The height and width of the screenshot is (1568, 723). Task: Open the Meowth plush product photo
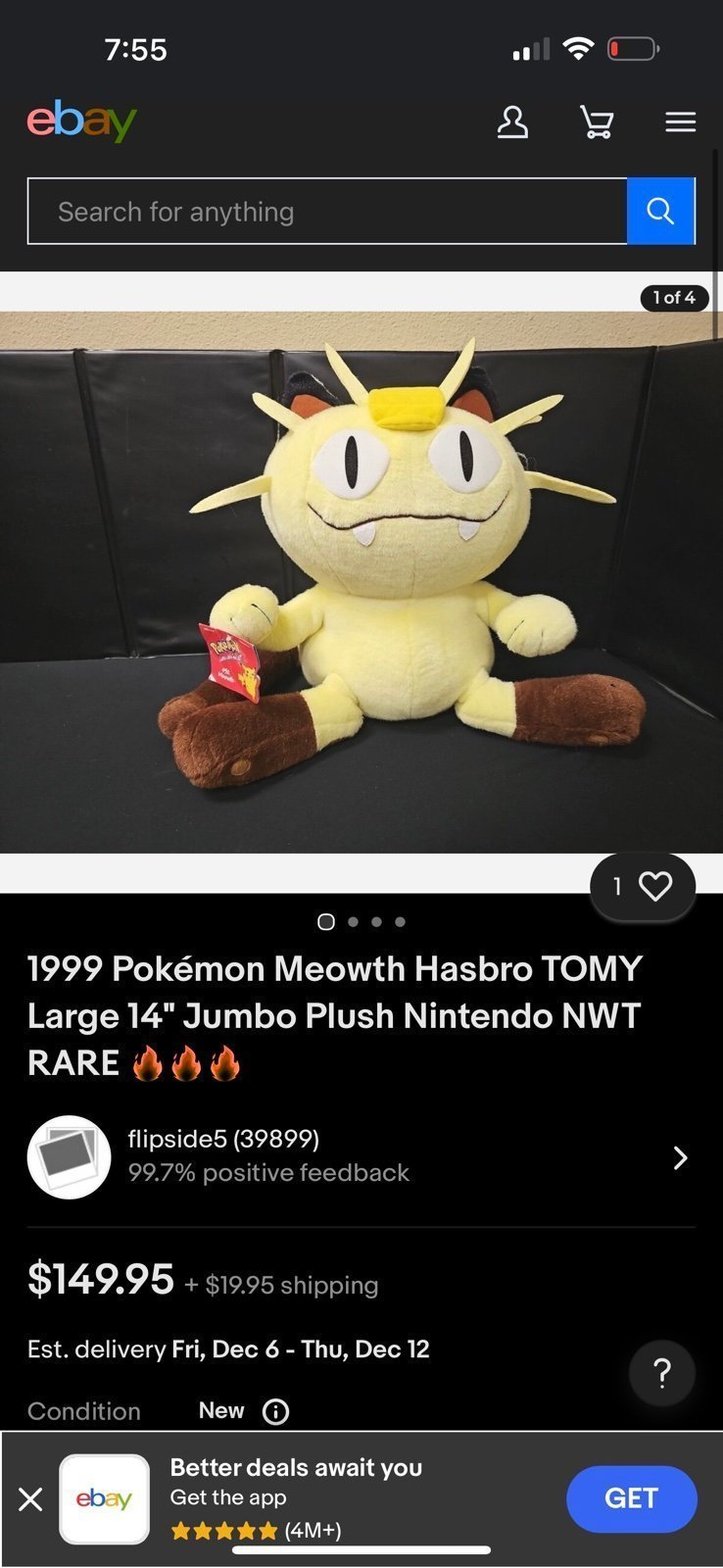361,582
